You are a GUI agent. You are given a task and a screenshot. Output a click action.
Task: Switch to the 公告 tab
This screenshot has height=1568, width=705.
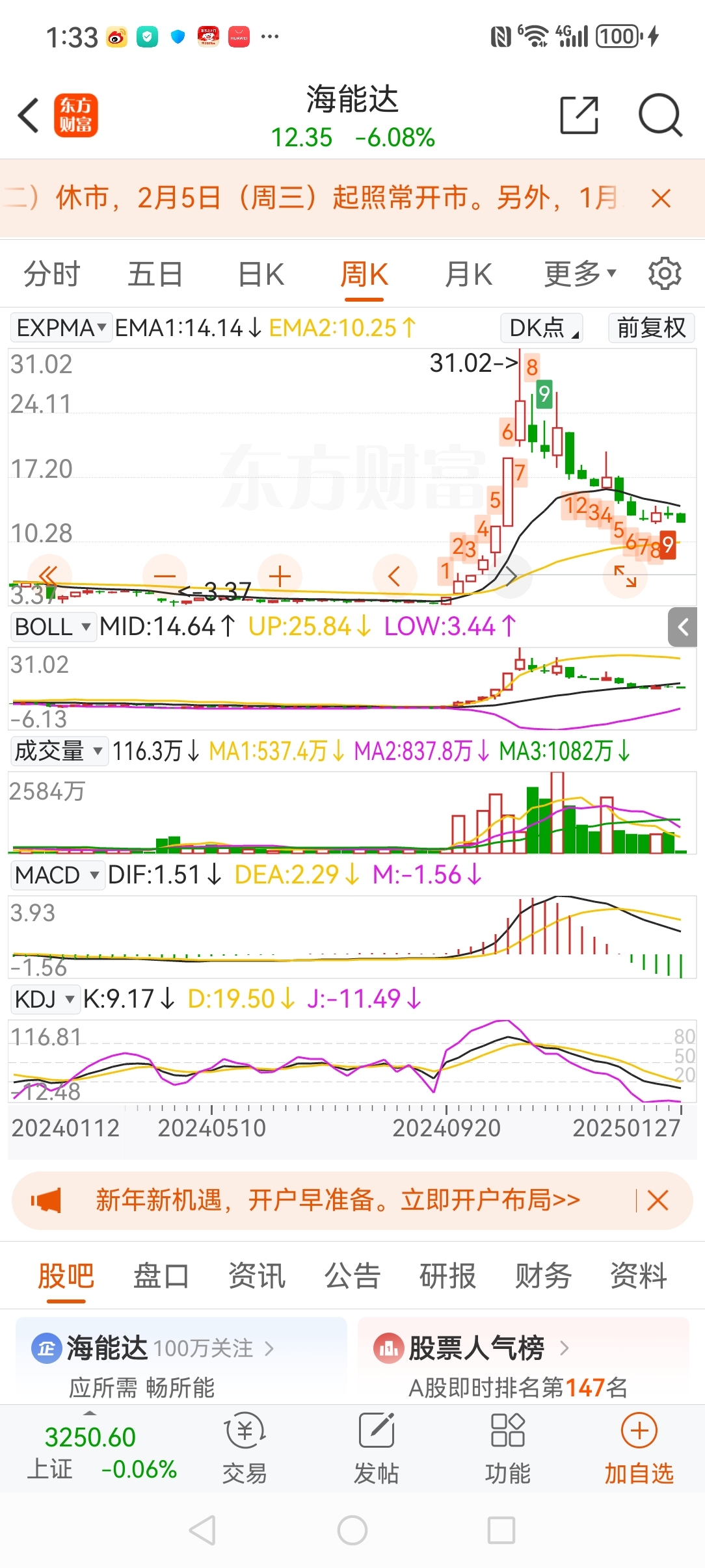(x=352, y=1275)
